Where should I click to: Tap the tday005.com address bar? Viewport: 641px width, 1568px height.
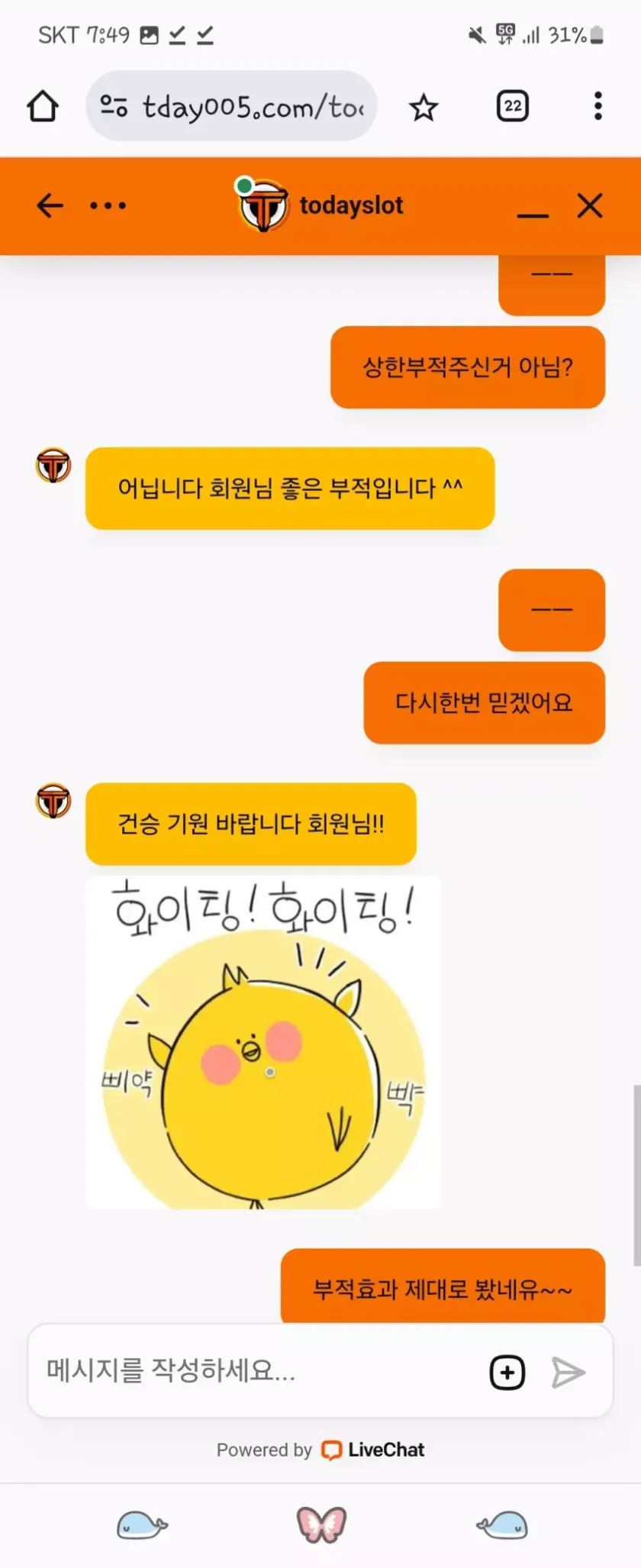pos(231,107)
